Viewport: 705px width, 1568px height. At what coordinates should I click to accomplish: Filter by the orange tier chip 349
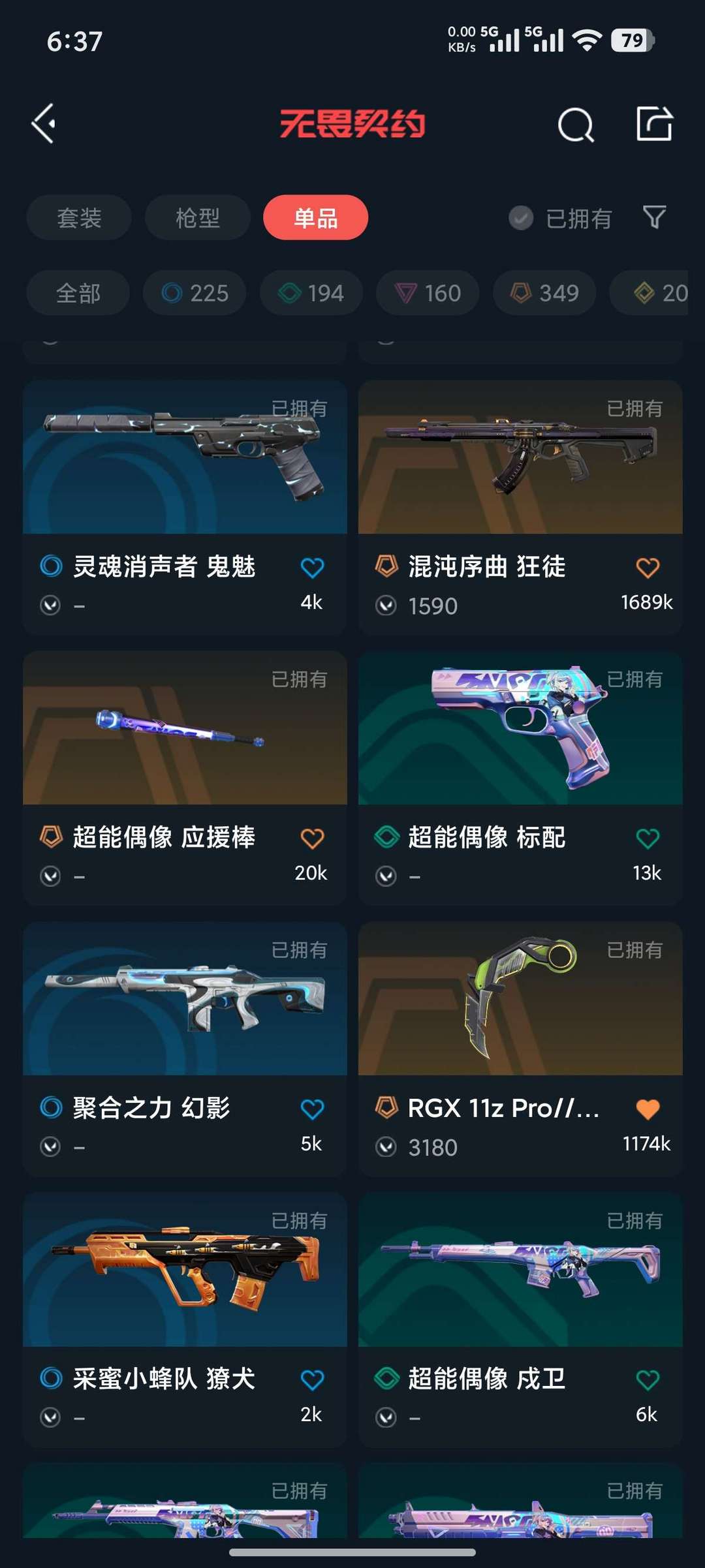[545, 293]
